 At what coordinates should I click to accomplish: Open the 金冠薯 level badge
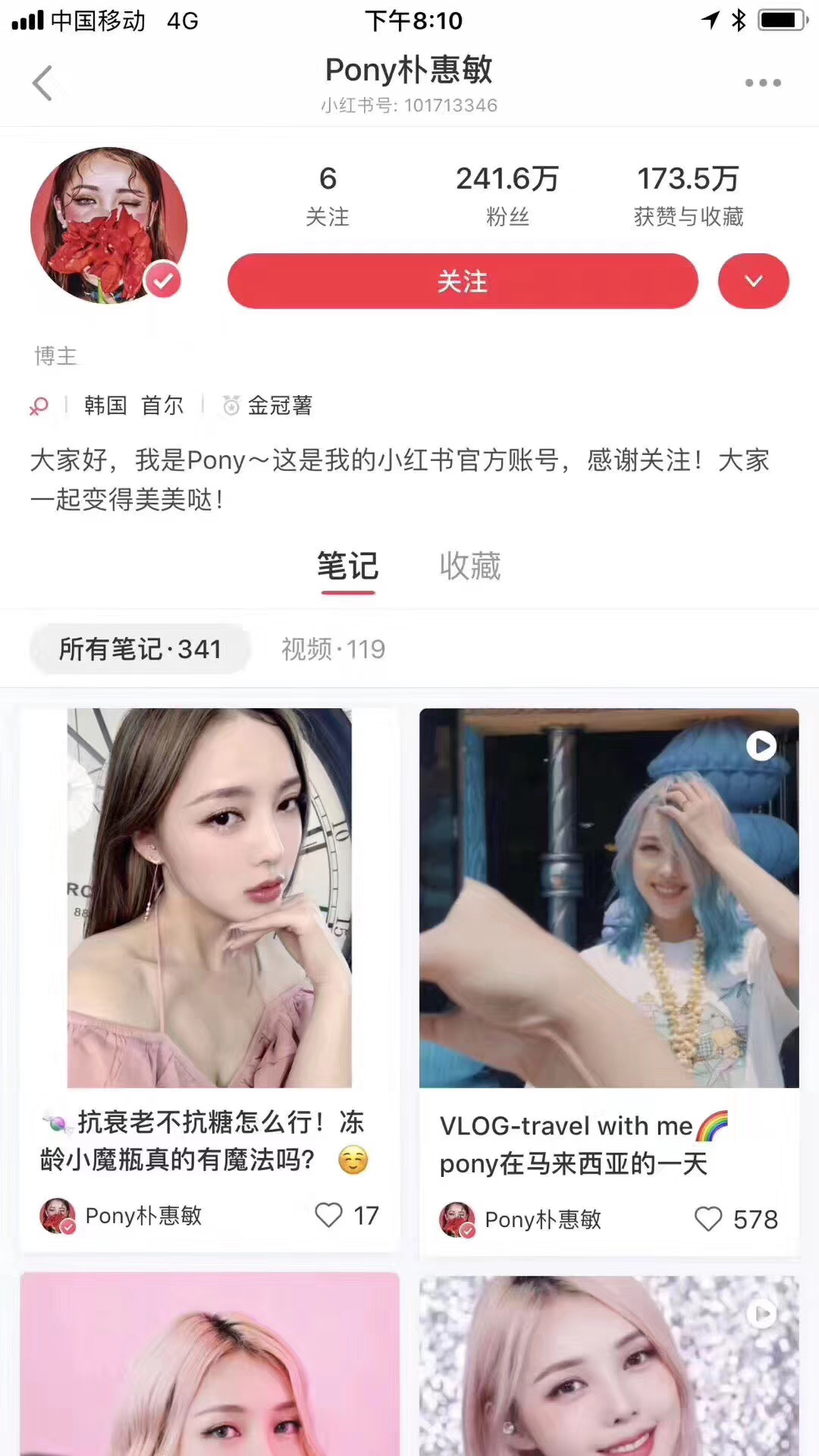point(268,406)
